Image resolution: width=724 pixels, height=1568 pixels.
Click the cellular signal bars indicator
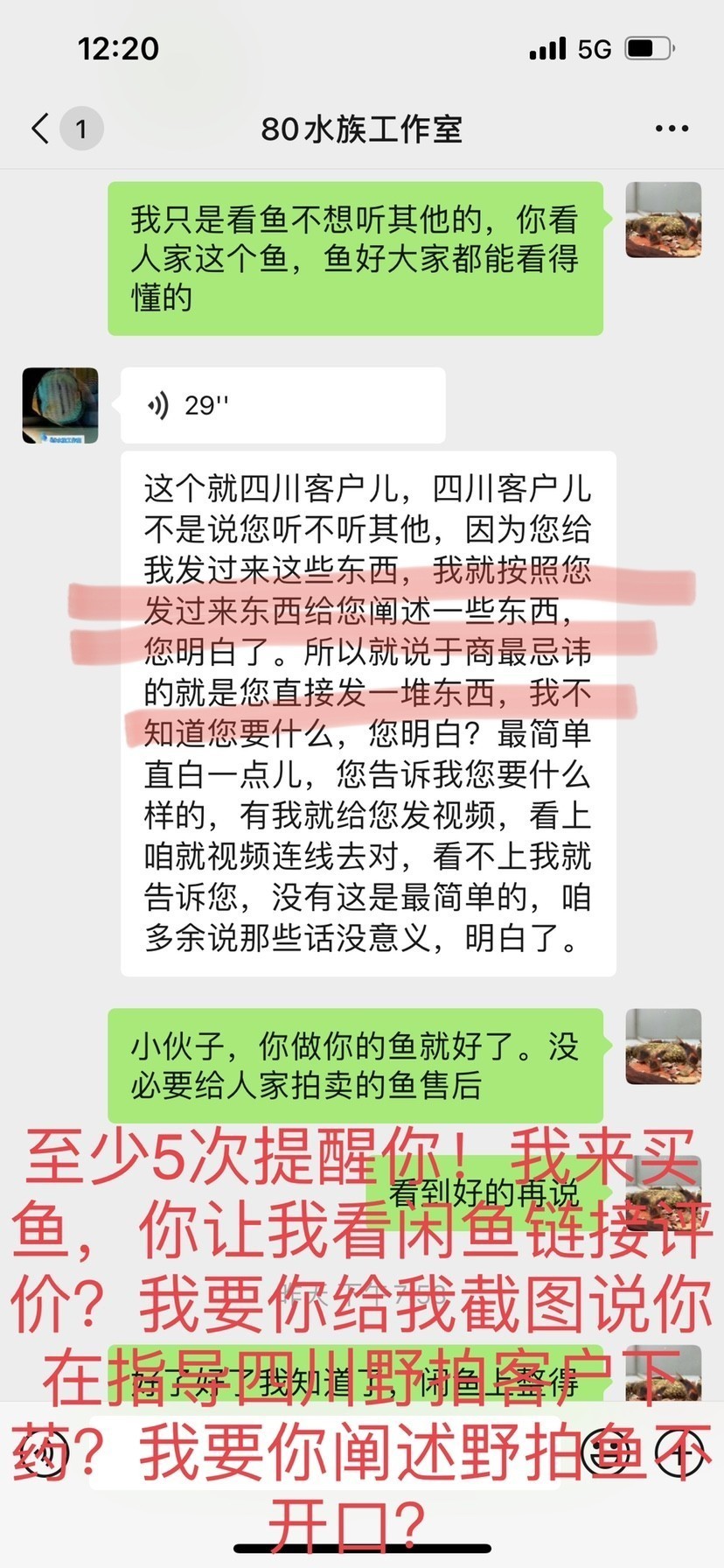point(547,48)
